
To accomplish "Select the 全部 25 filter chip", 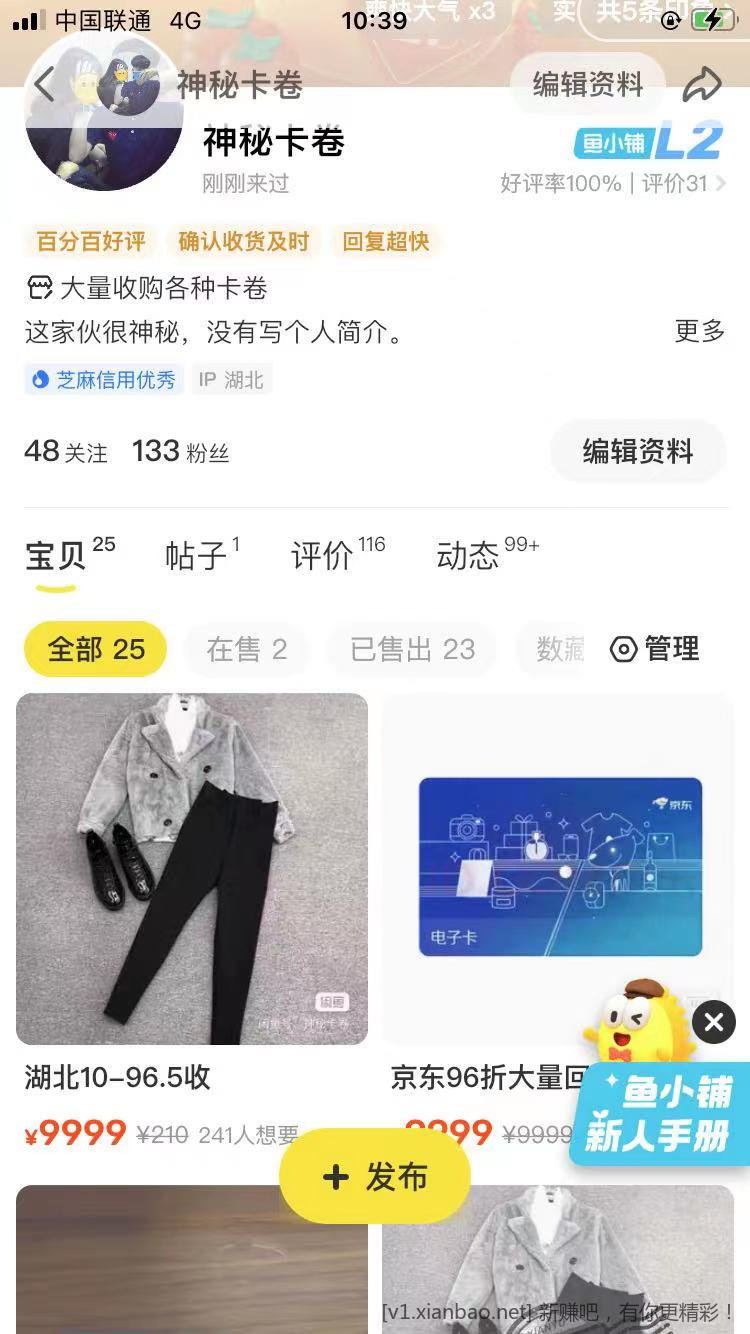I will 96,649.
